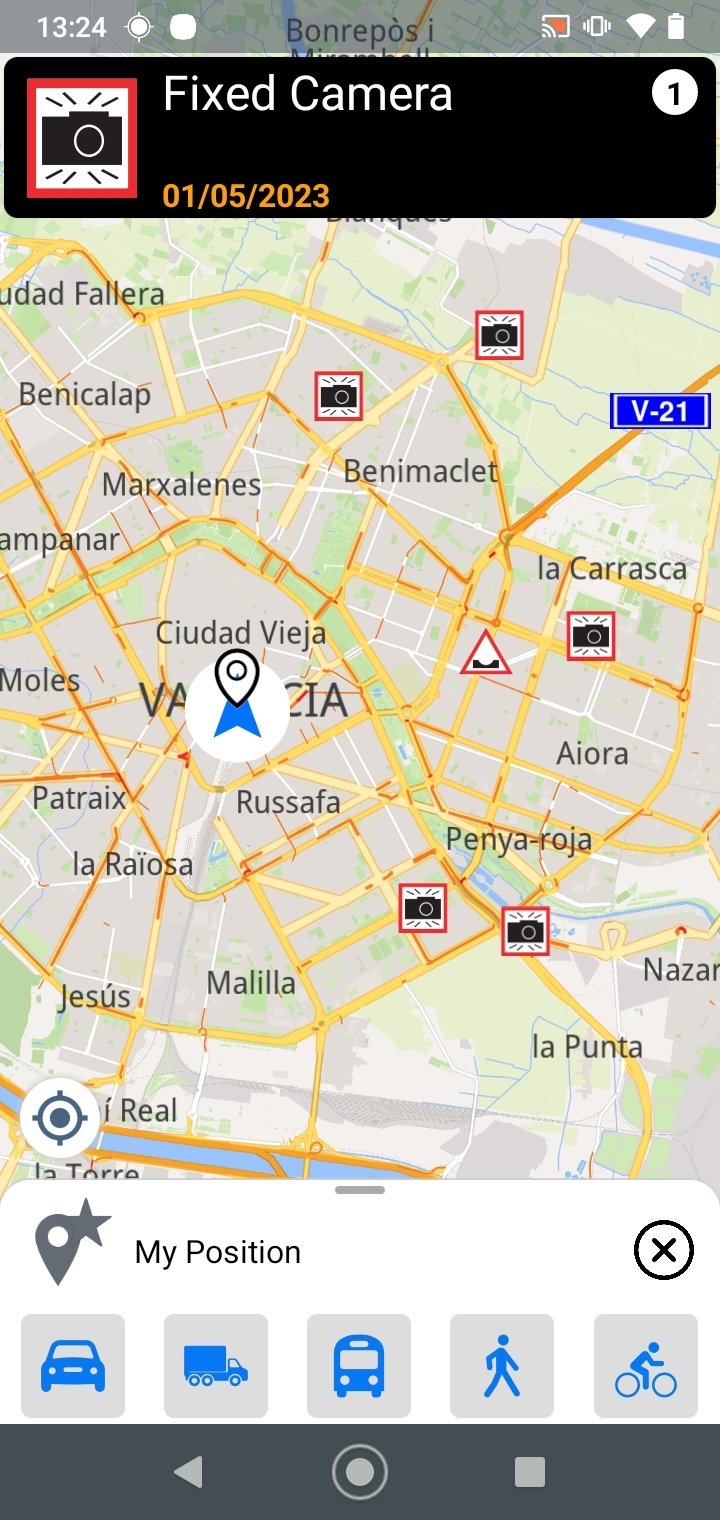Go to the home screen

[x=360, y=1471]
